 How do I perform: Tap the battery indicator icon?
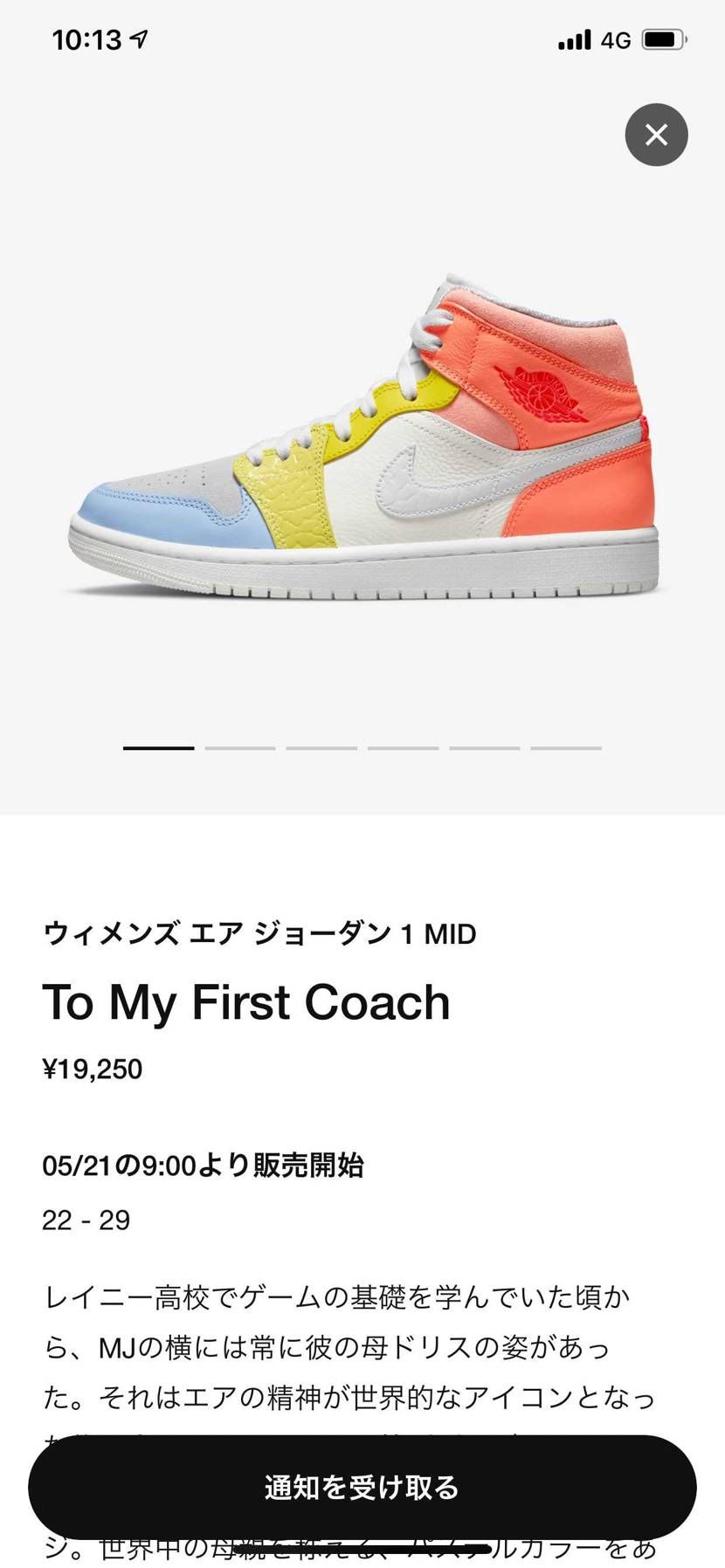[x=661, y=38]
